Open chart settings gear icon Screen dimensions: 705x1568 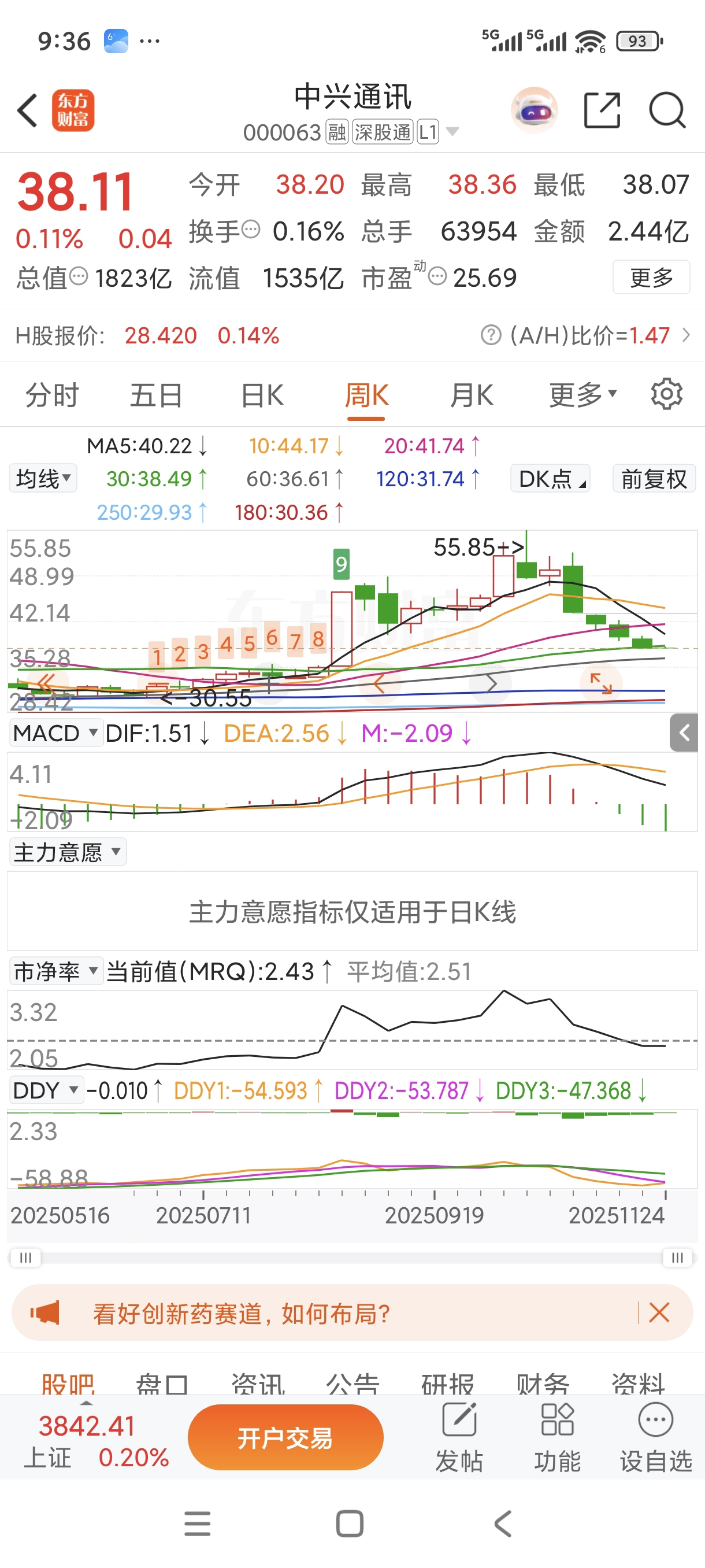(x=667, y=394)
